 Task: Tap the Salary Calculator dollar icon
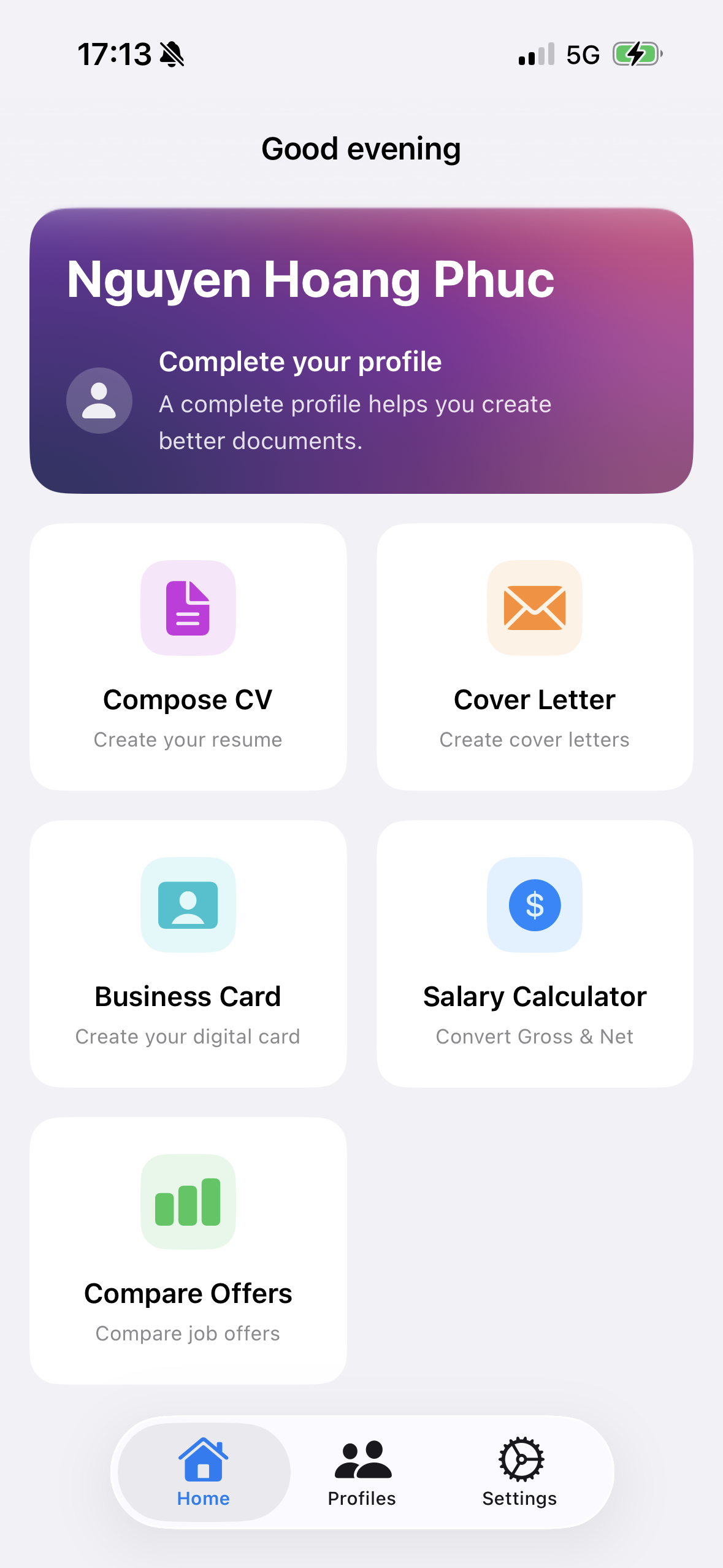pyautogui.click(x=534, y=905)
